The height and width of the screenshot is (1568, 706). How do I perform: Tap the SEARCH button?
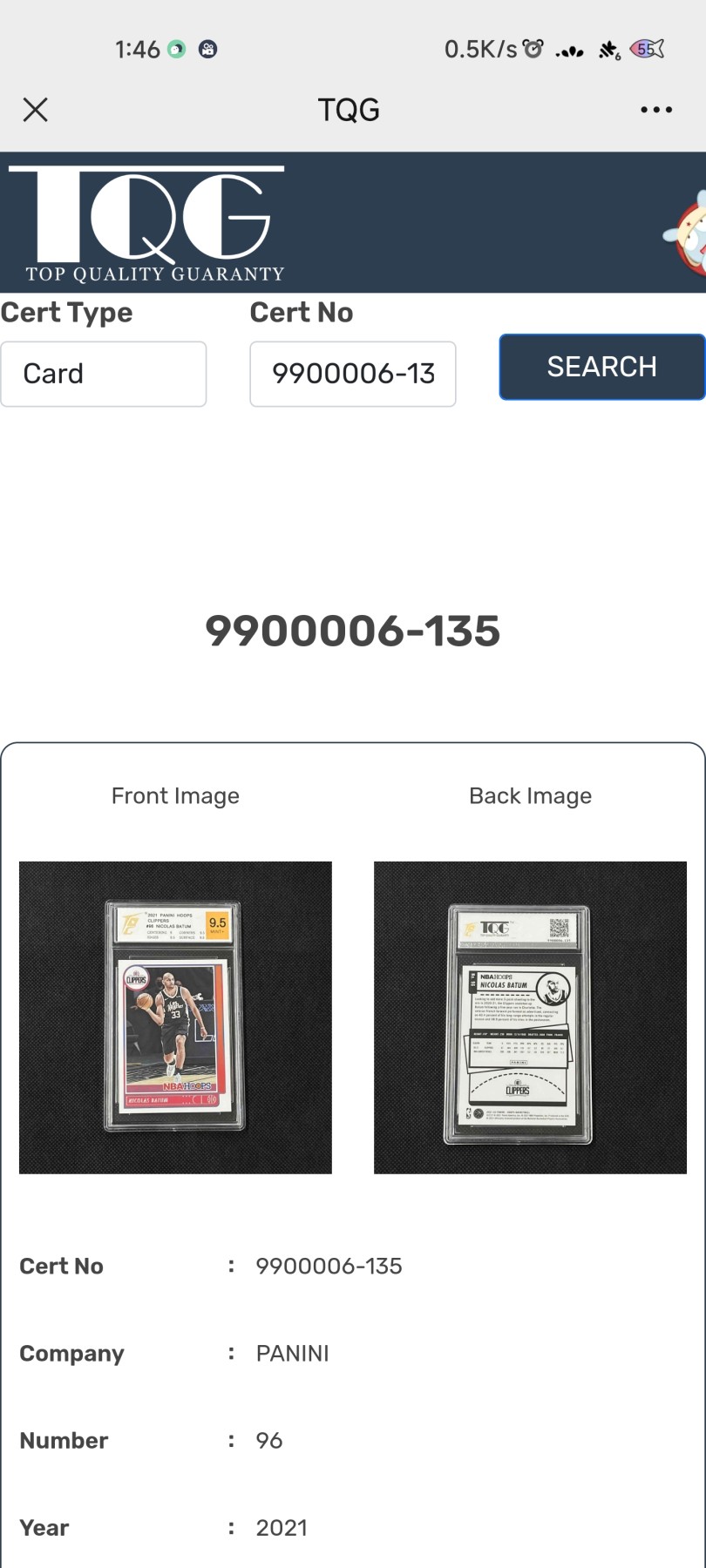[x=601, y=367]
